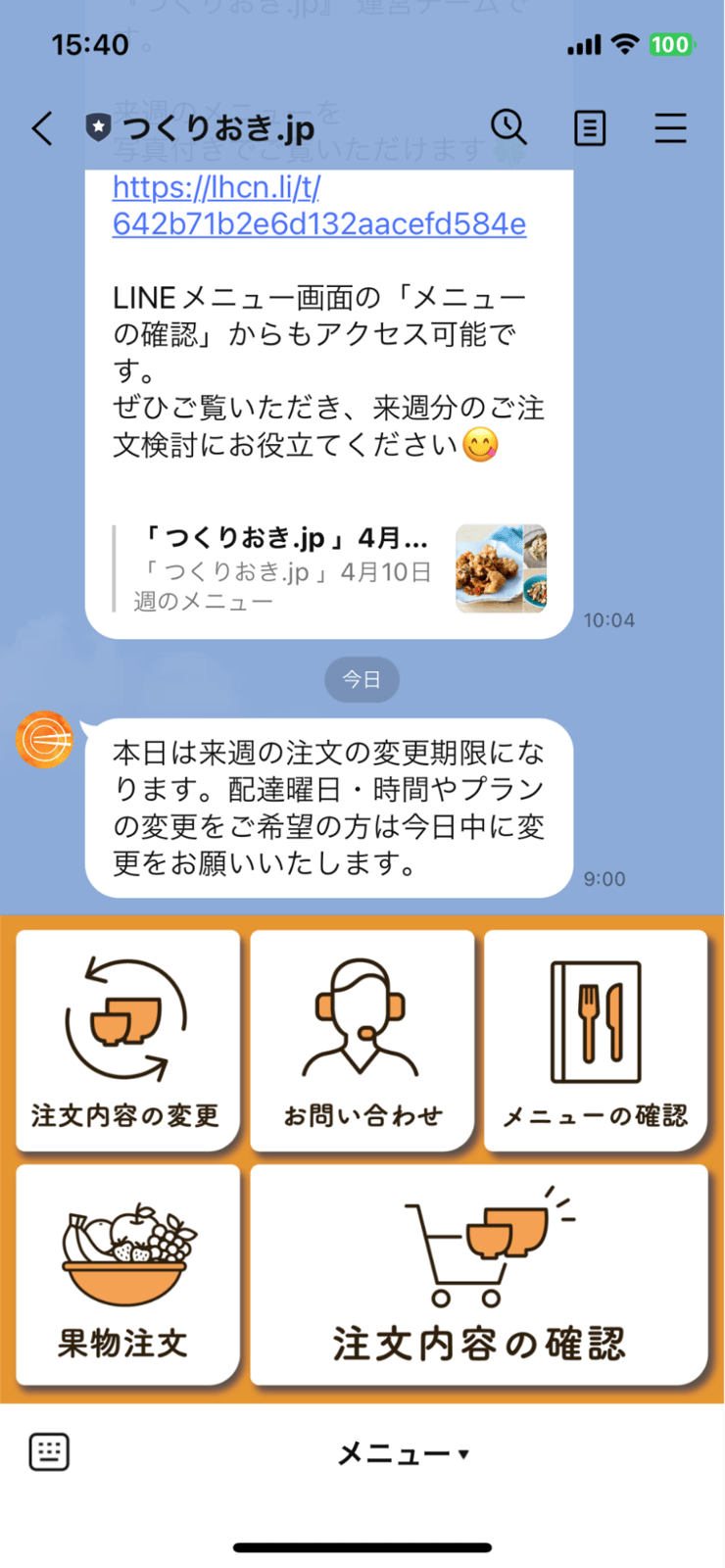The height and width of the screenshot is (1568, 725).
Task: Go back to the chat list
Action: pos(42,128)
